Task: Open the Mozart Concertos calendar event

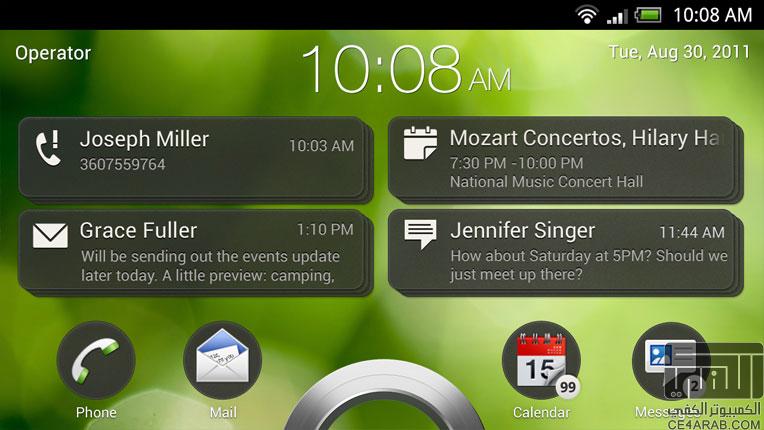Action: (561, 155)
